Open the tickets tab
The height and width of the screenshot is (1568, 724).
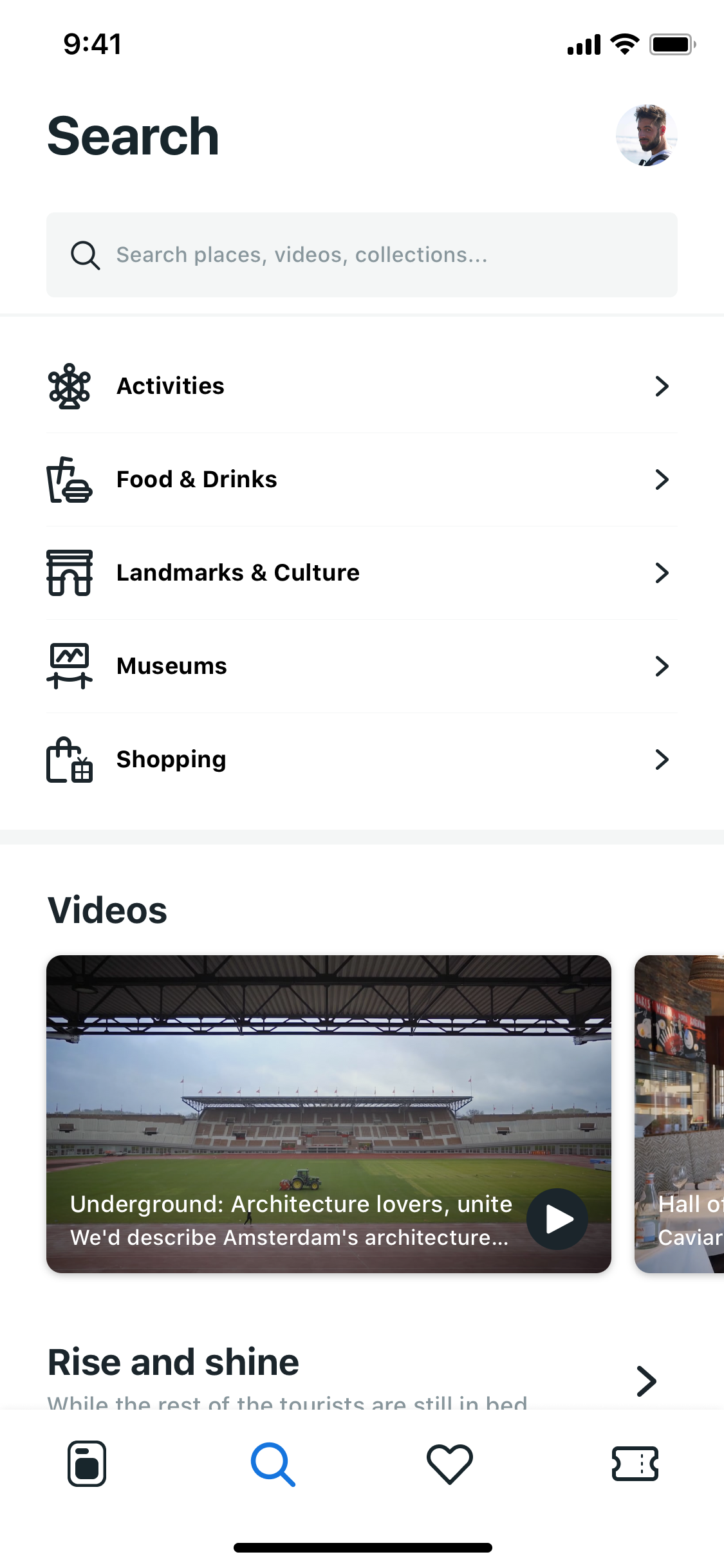[x=635, y=1464]
